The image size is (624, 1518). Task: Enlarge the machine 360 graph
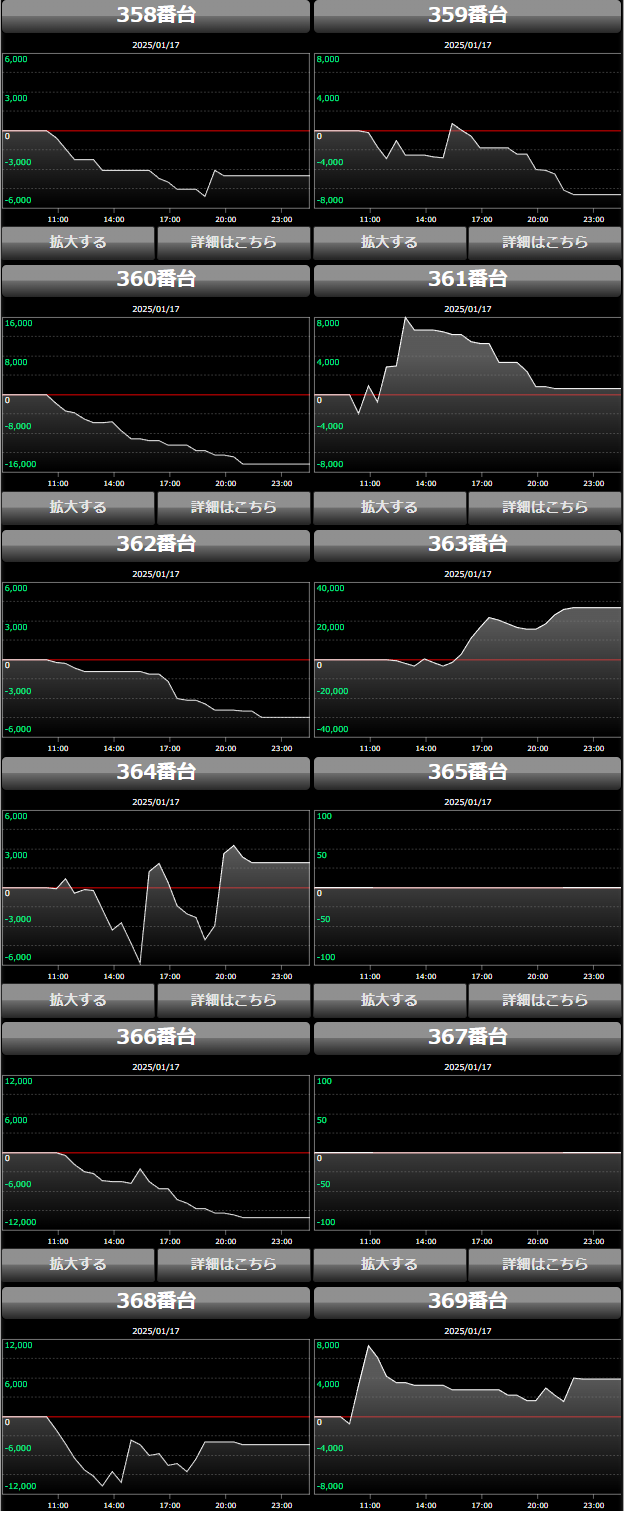coord(78,507)
